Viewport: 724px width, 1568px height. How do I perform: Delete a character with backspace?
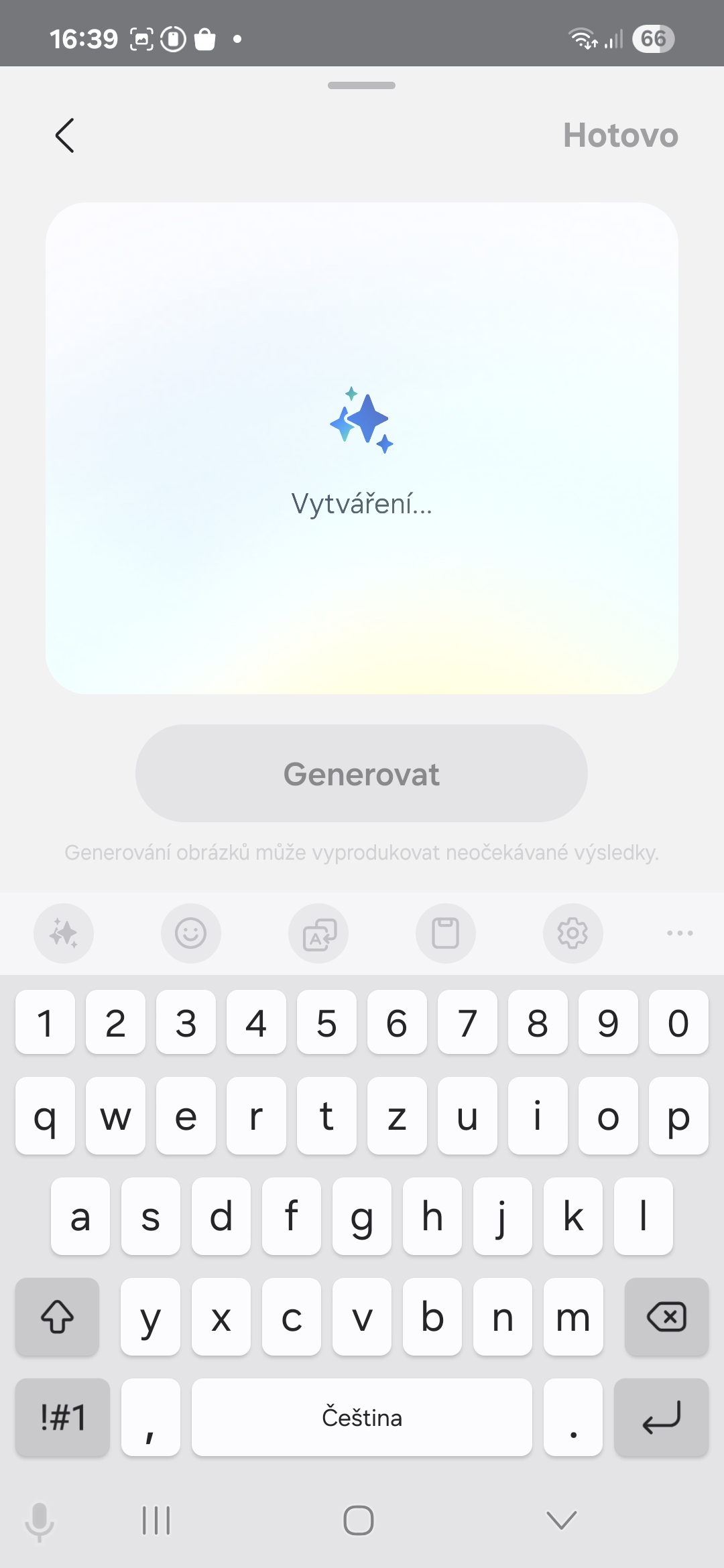(x=666, y=1317)
